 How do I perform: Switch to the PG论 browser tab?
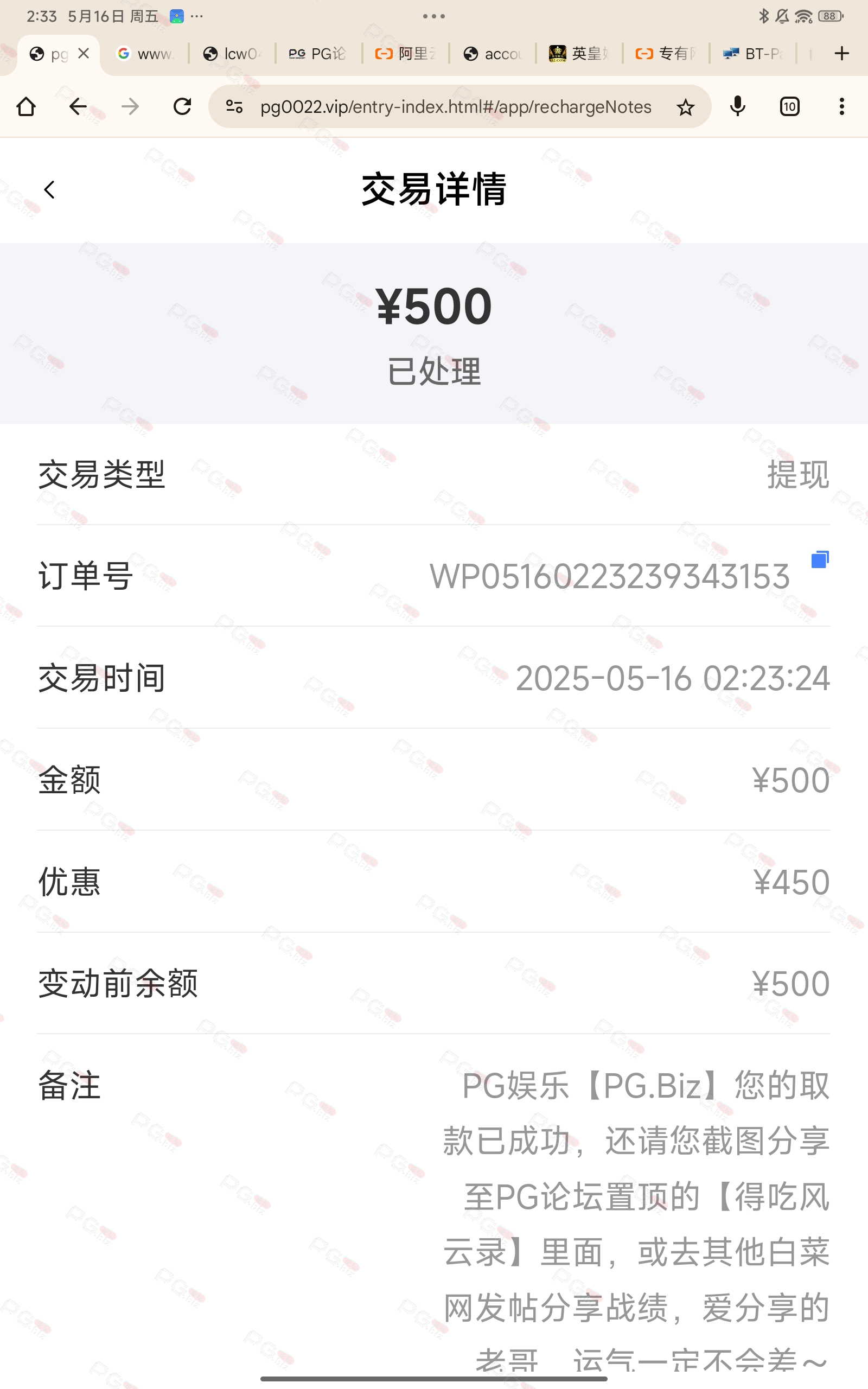(318, 54)
